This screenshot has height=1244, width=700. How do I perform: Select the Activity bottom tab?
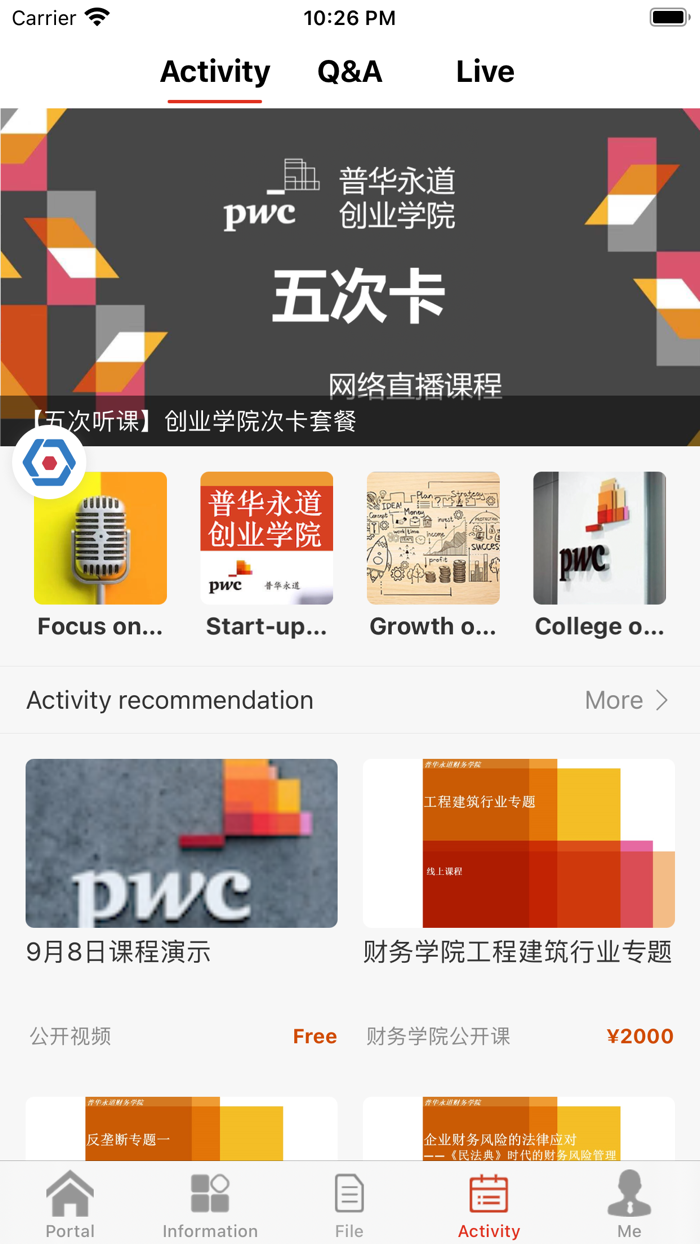click(489, 1205)
